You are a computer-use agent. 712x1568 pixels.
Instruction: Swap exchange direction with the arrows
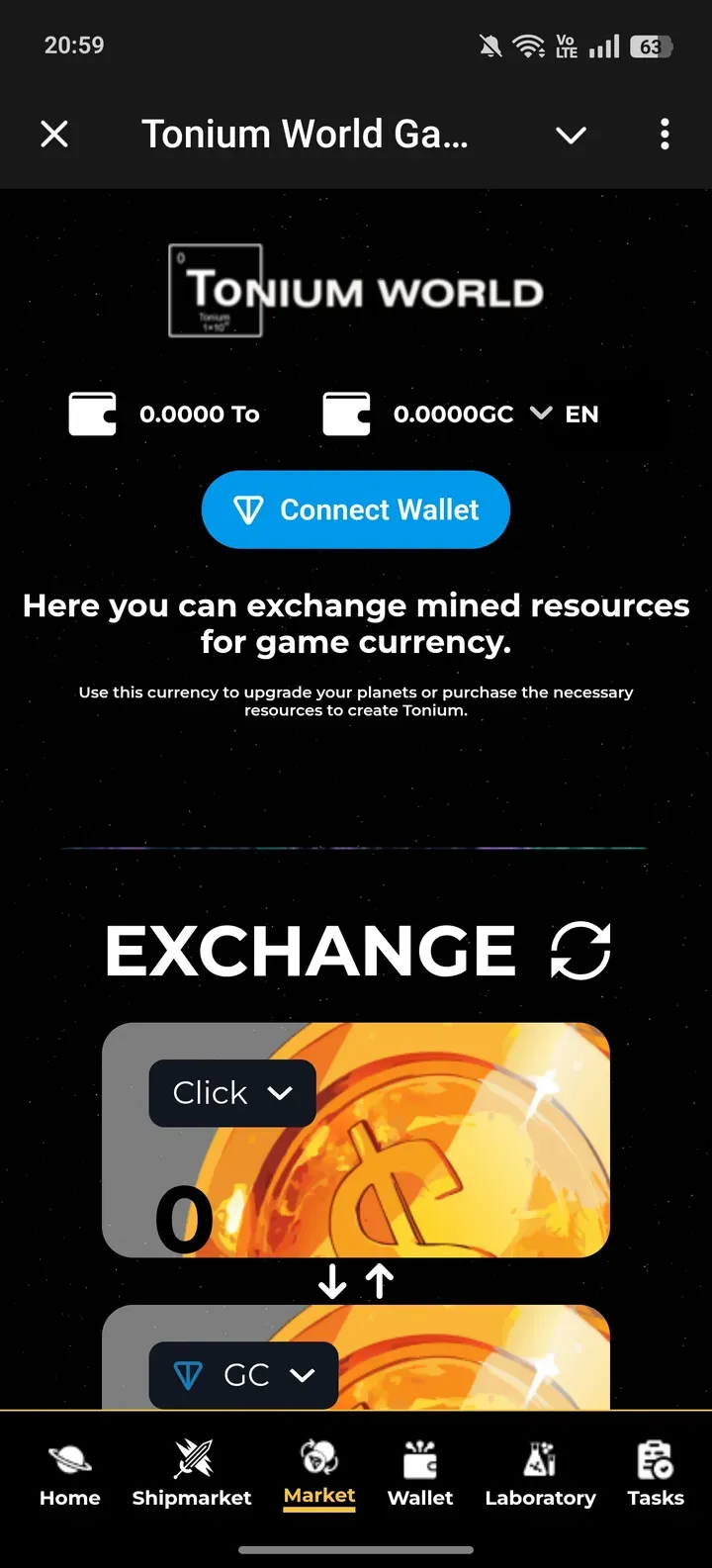(356, 1281)
